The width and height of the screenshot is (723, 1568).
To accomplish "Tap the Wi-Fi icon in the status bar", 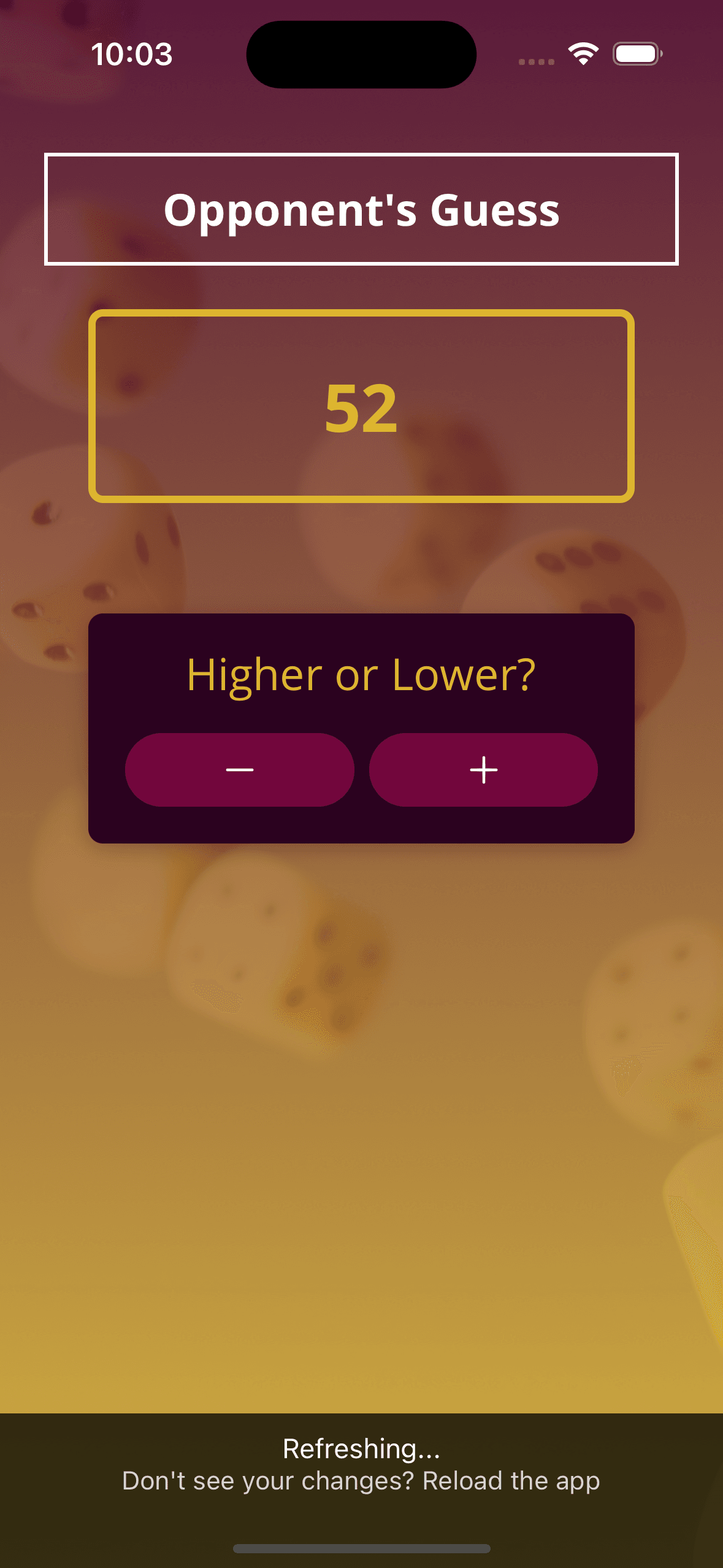I will [x=581, y=54].
